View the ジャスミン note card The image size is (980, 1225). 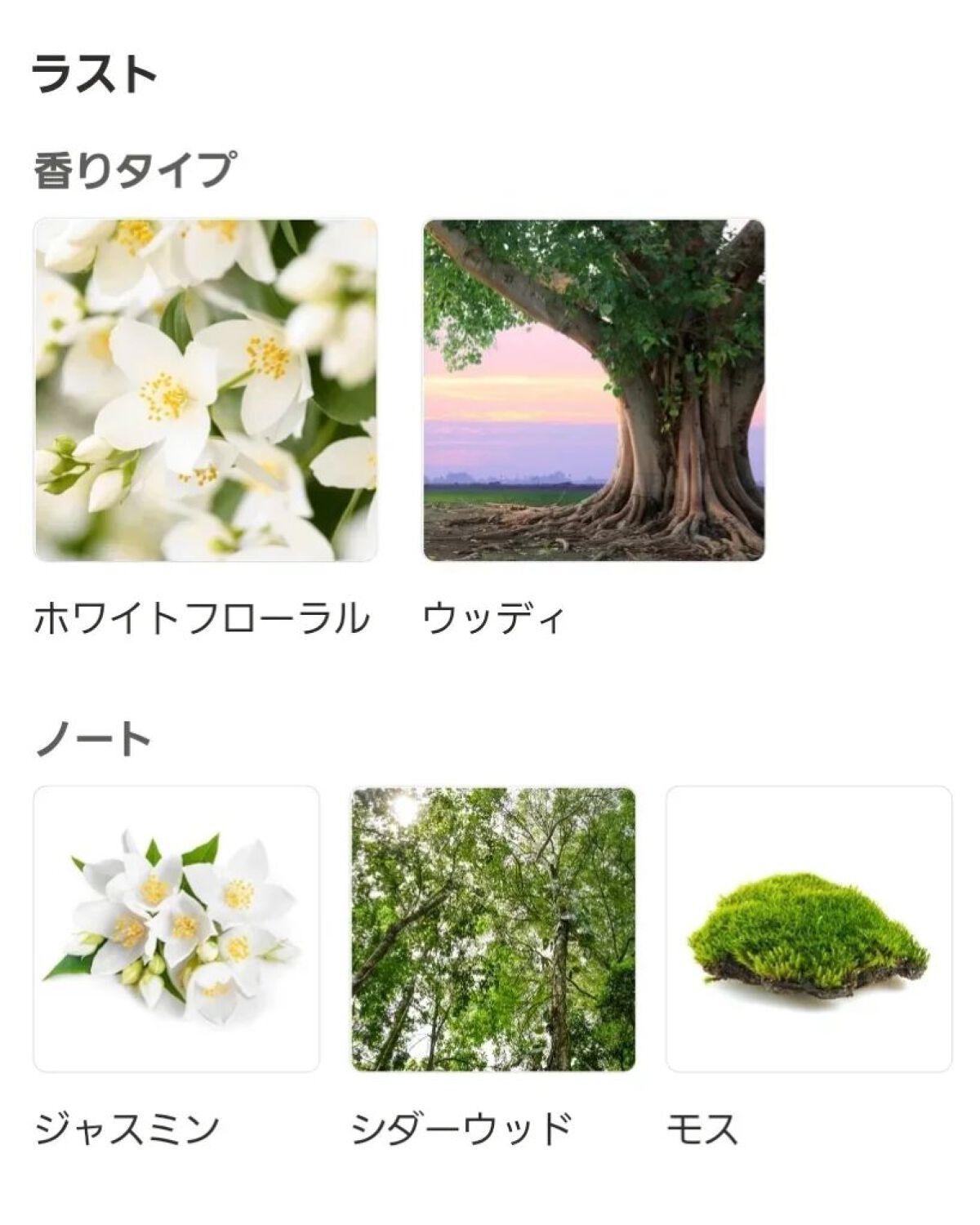(176, 929)
